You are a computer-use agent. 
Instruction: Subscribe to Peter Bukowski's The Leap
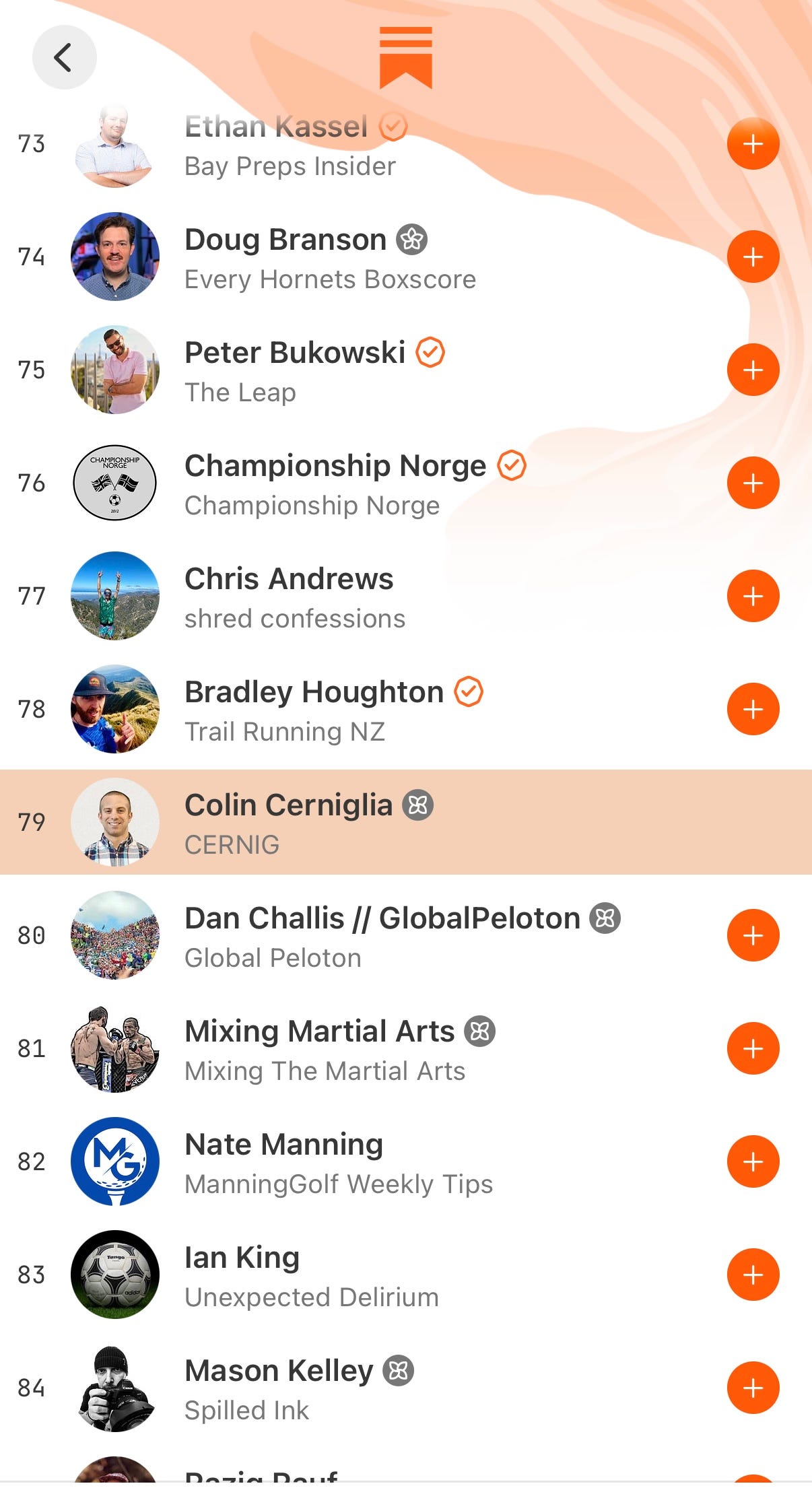(x=753, y=370)
